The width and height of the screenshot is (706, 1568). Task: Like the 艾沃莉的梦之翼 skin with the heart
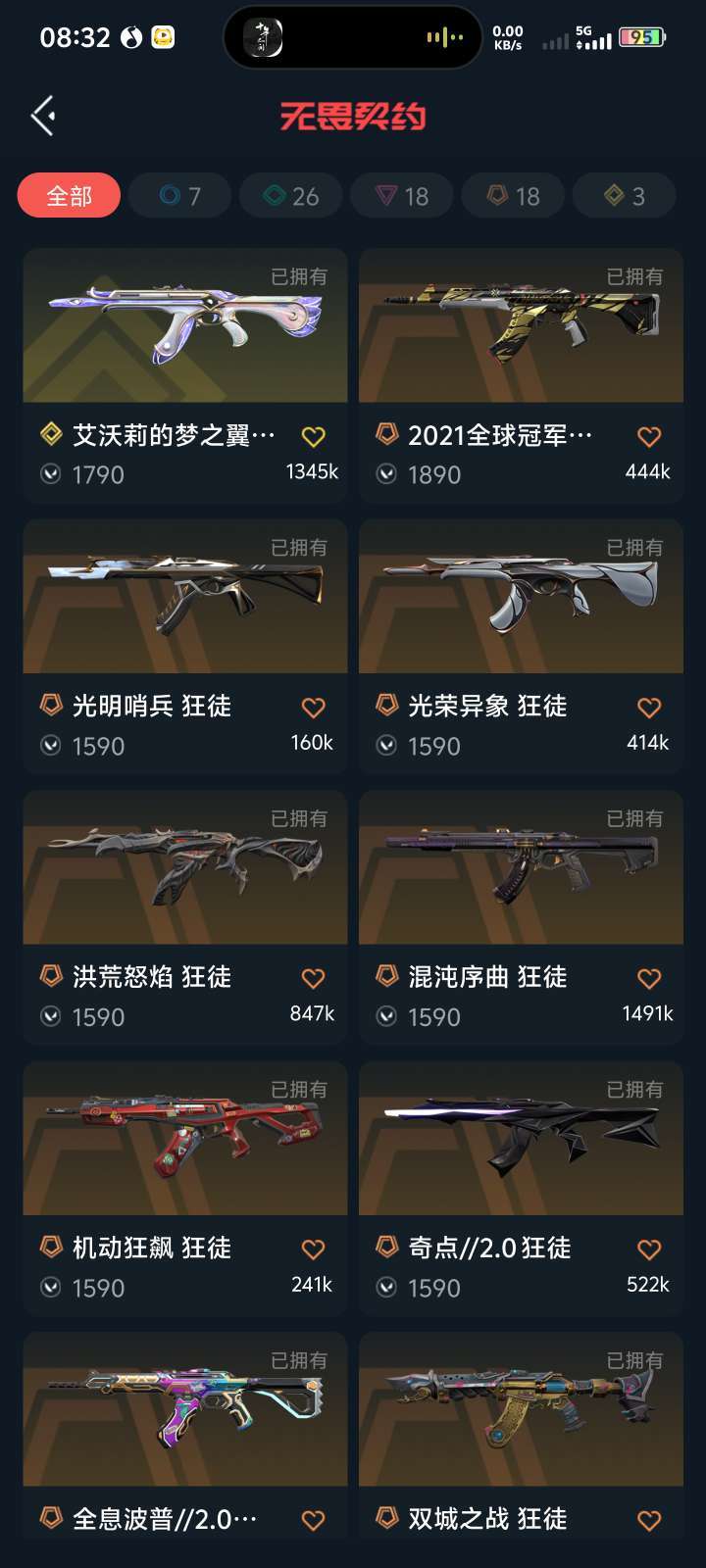313,436
